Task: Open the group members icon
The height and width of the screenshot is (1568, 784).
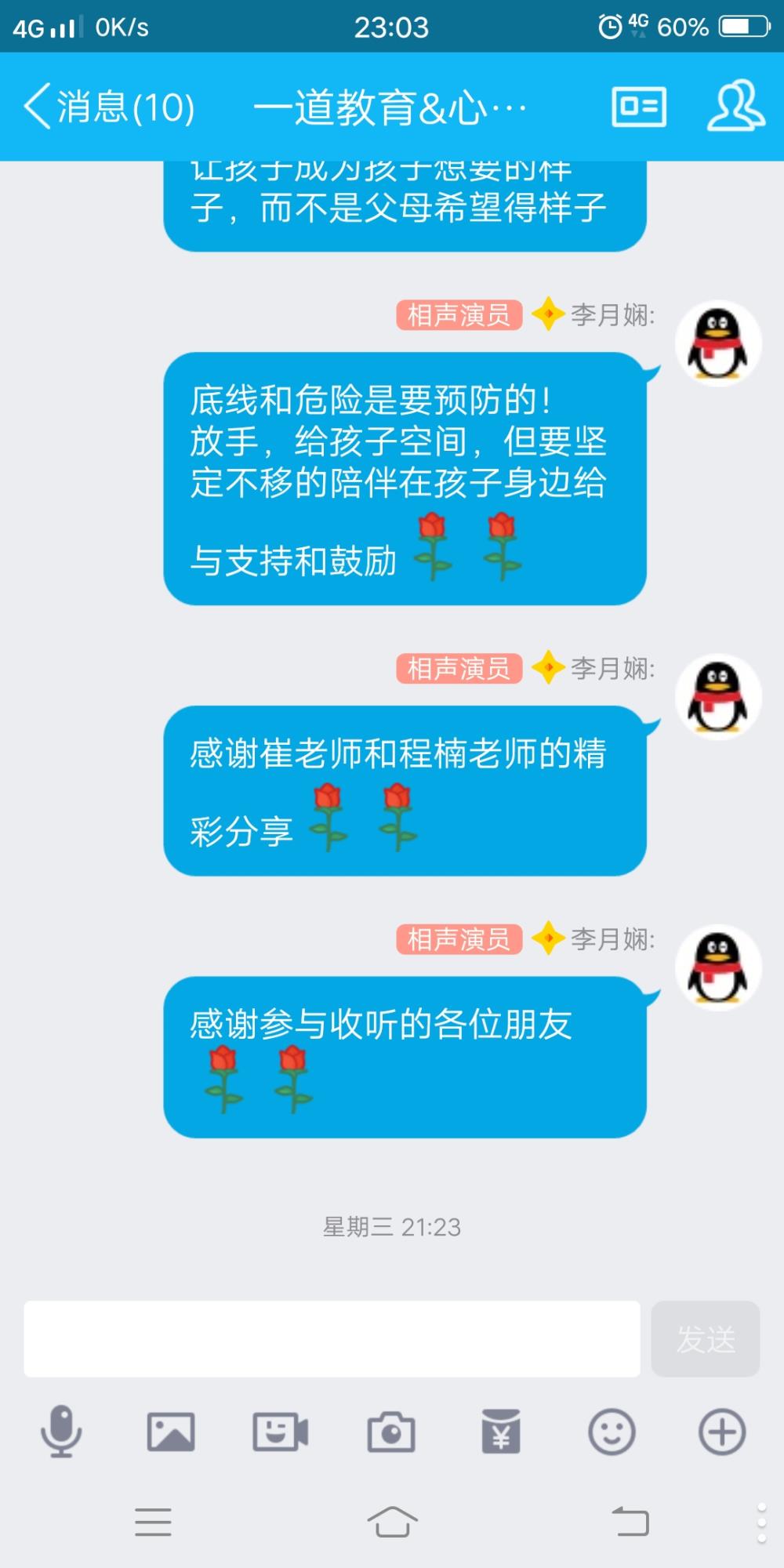Action: coord(735,105)
